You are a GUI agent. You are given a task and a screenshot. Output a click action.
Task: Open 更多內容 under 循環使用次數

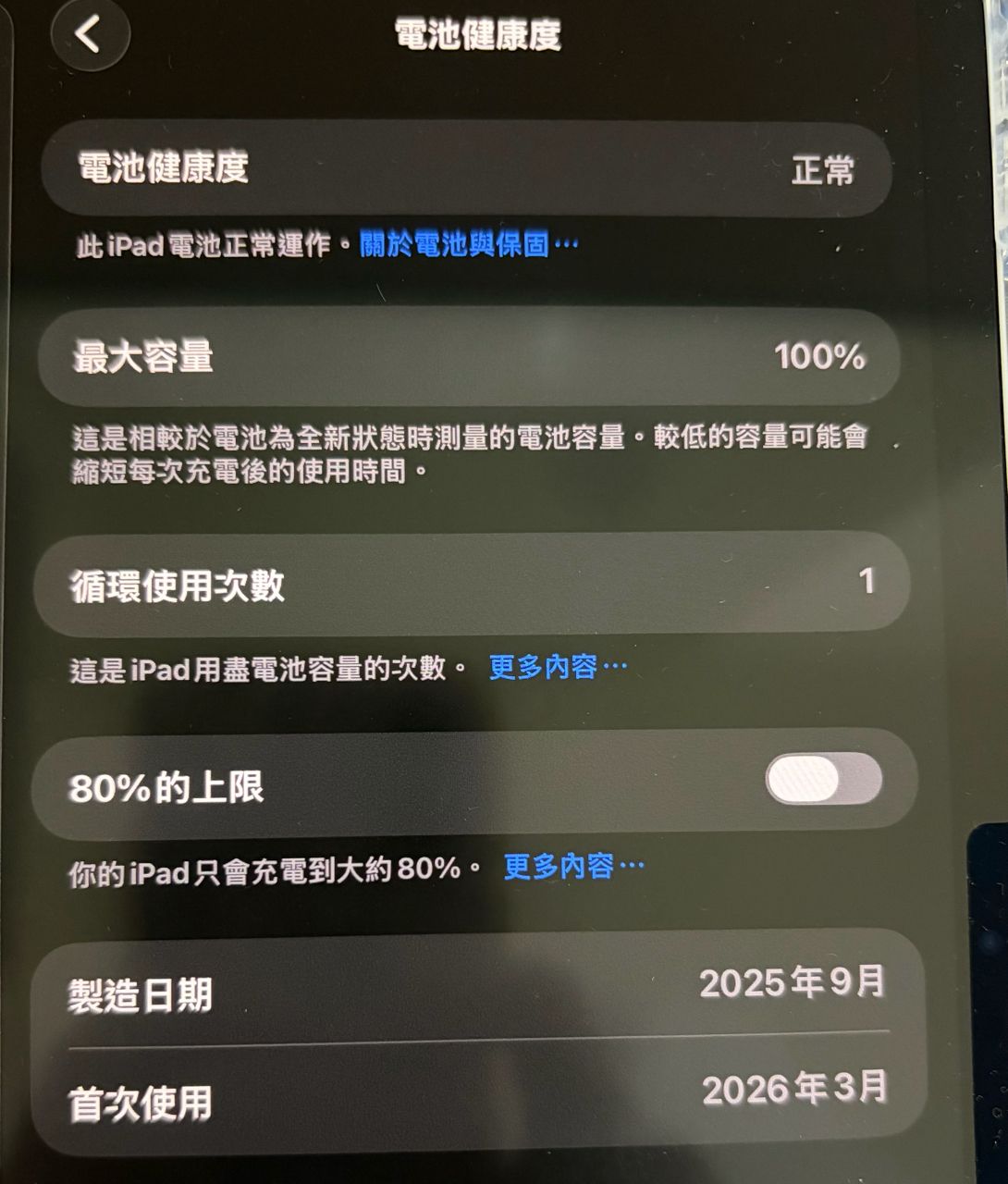tap(558, 667)
